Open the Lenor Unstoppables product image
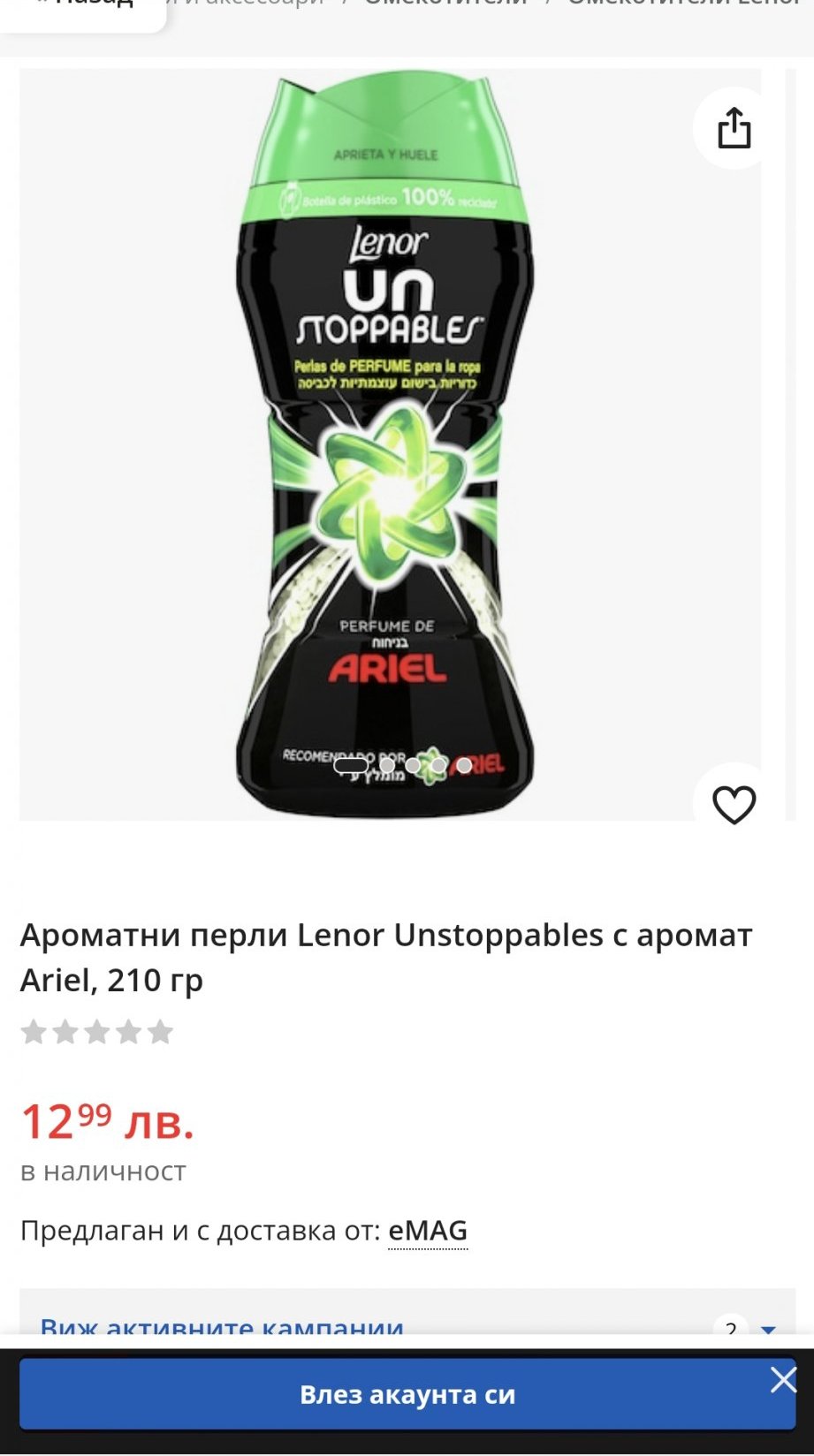Image resolution: width=814 pixels, height=1456 pixels. pos(389,442)
